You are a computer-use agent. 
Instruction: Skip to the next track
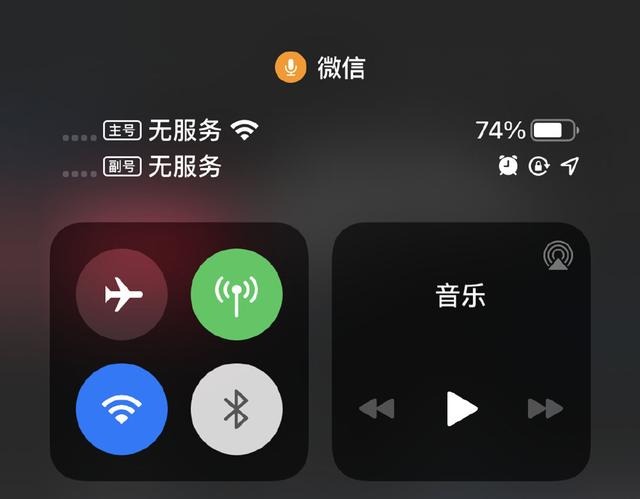click(x=545, y=408)
